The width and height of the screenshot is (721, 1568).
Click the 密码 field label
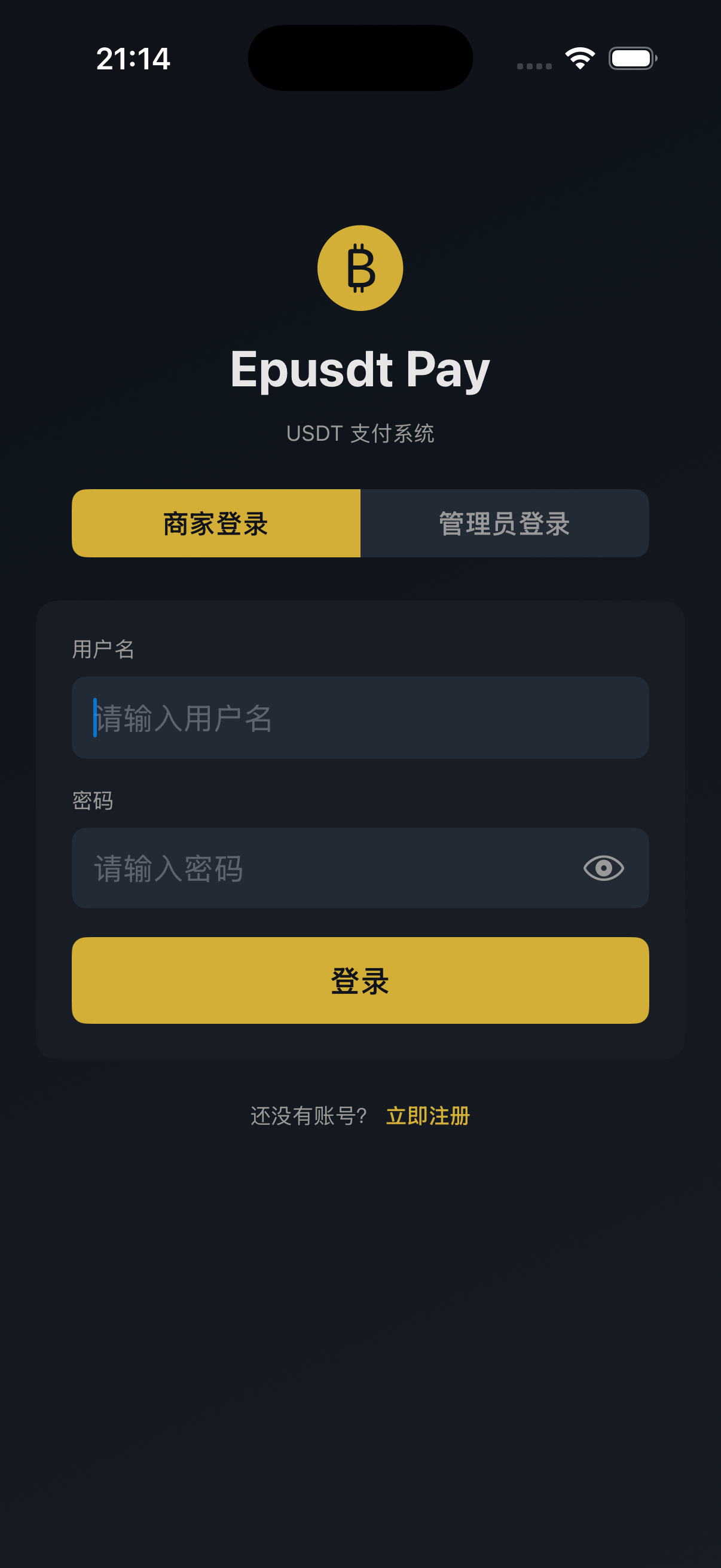[93, 800]
